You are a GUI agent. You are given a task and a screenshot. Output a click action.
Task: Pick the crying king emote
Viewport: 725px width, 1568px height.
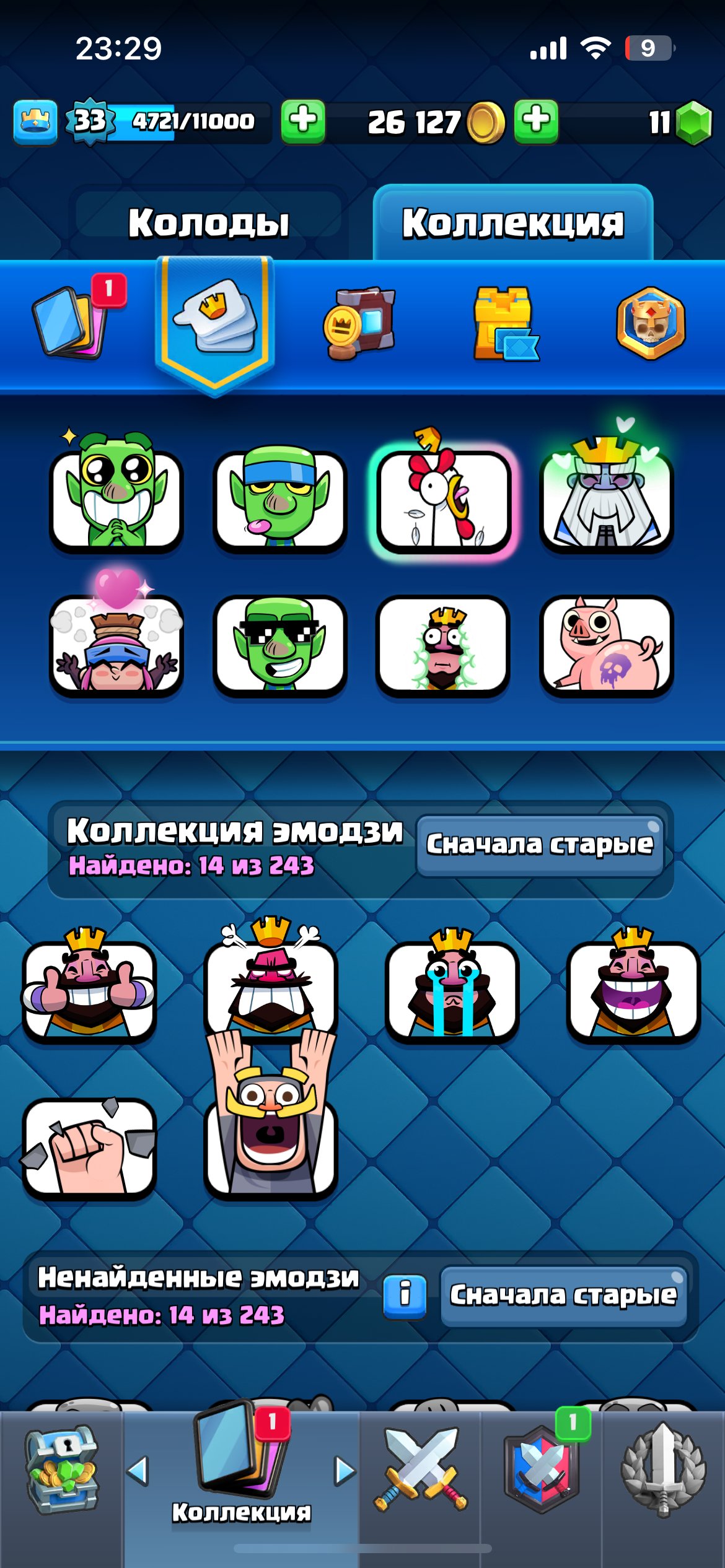tap(452, 989)
